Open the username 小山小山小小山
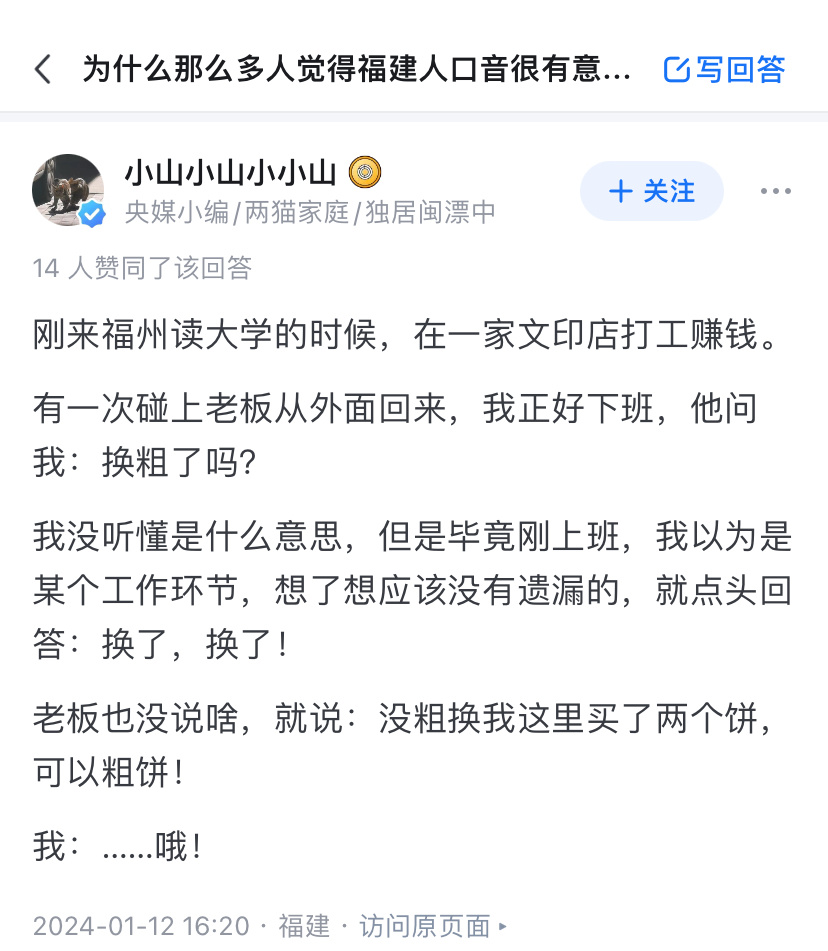Screen dimensions: 828x951 (231, 173)
